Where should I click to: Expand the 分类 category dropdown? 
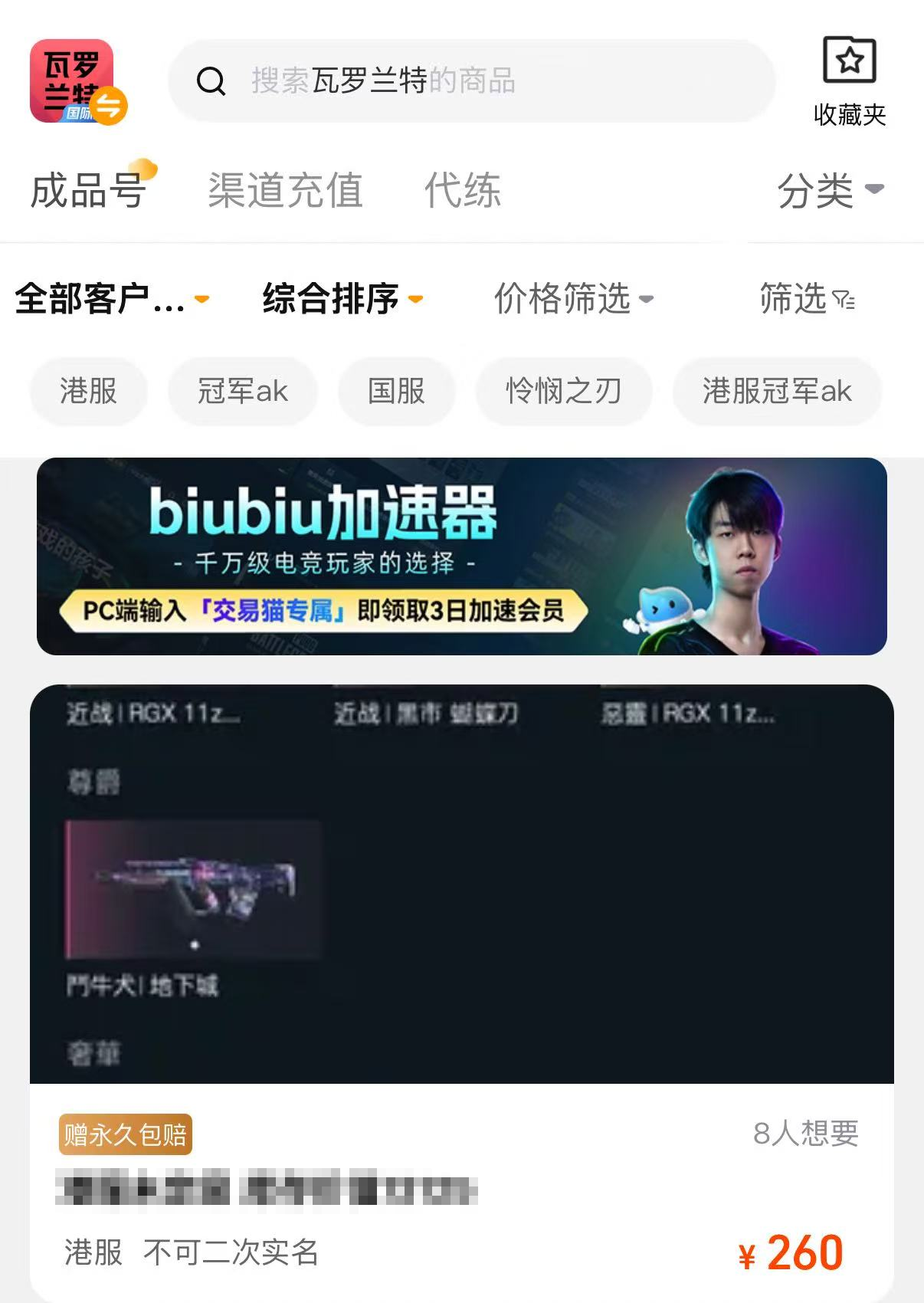(x=829, y=190)
